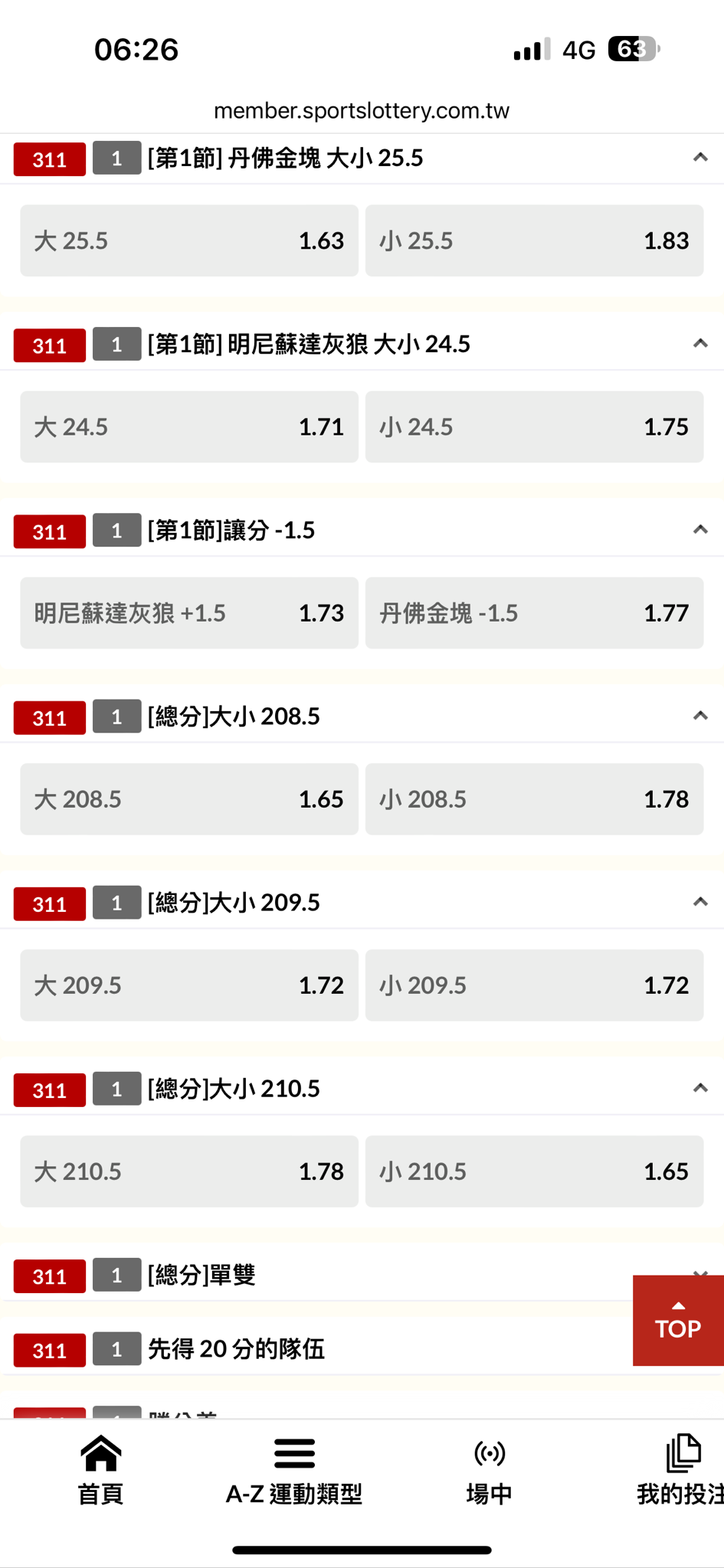Pick 大 24.5 at odds 1.71
Image resolution: width=724 pixels, height=1568 pixels.
pos(188,426)
